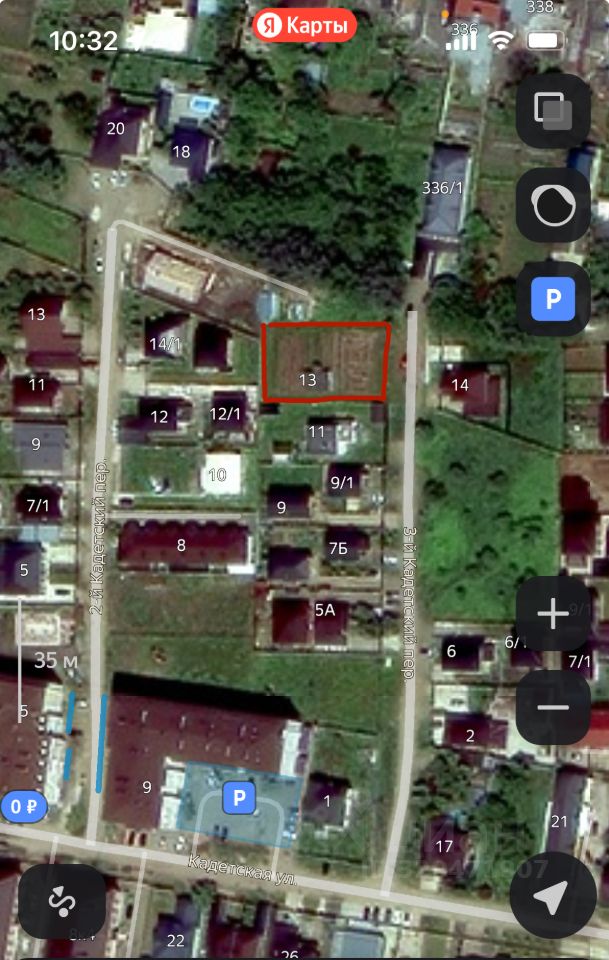Screen dimensions: 609x960
Task: Open the map layers selector
Action: tap(552, 110)
